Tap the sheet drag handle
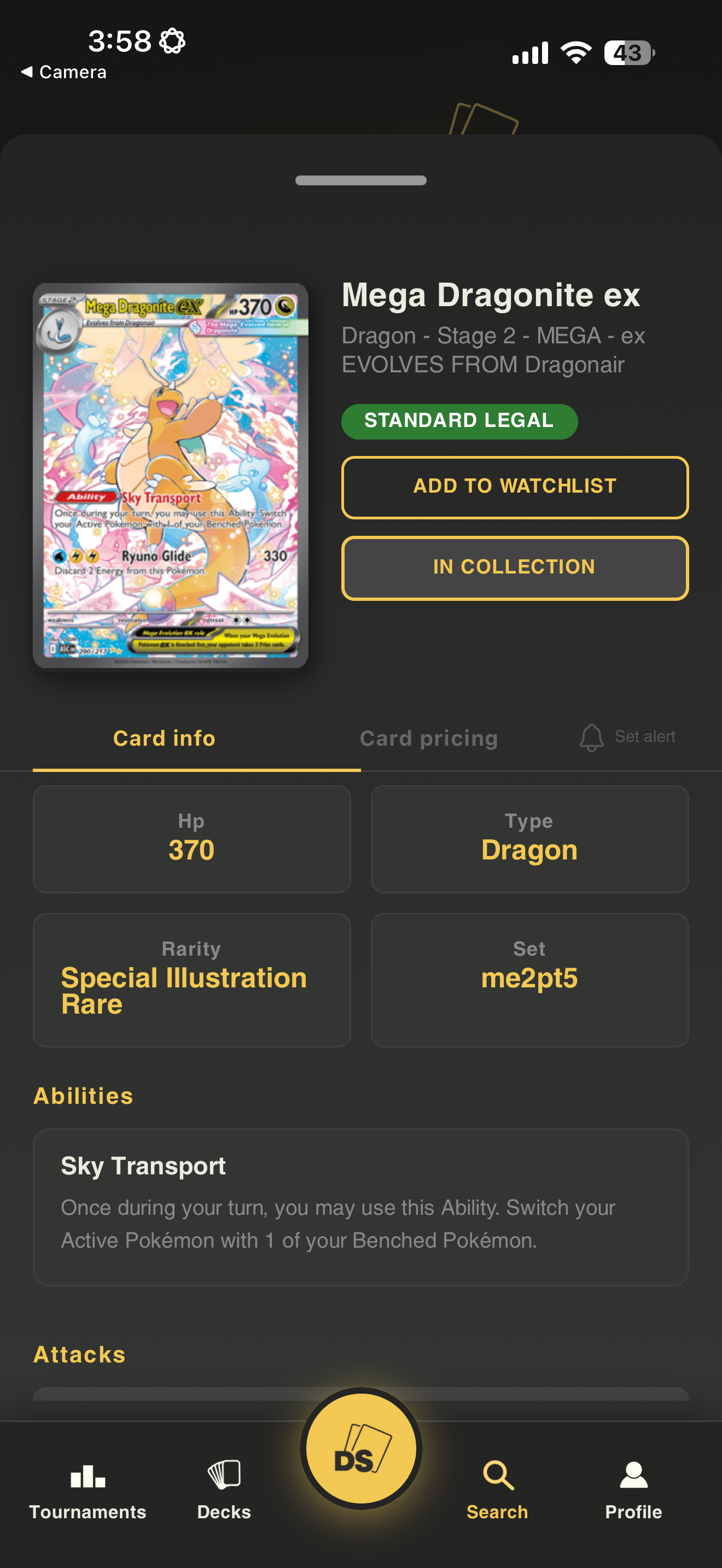 [x=361, y=180]
